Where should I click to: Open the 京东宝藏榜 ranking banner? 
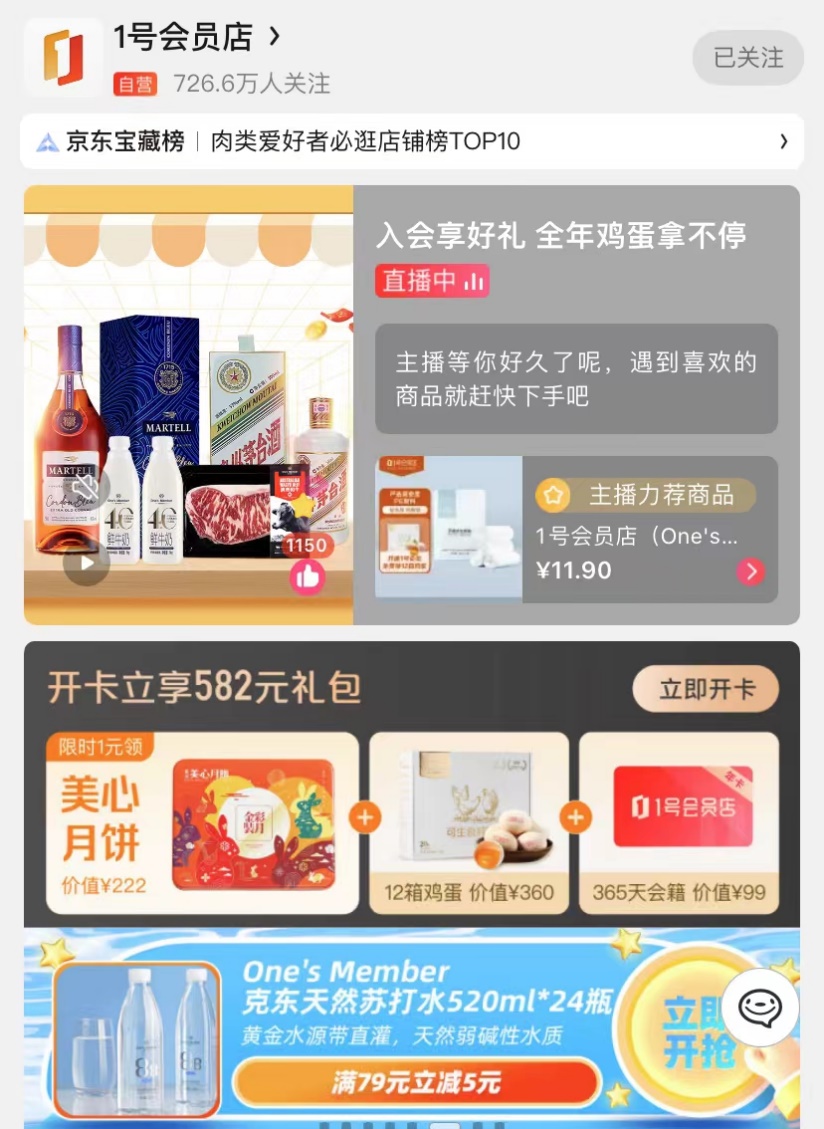[412, 142]
